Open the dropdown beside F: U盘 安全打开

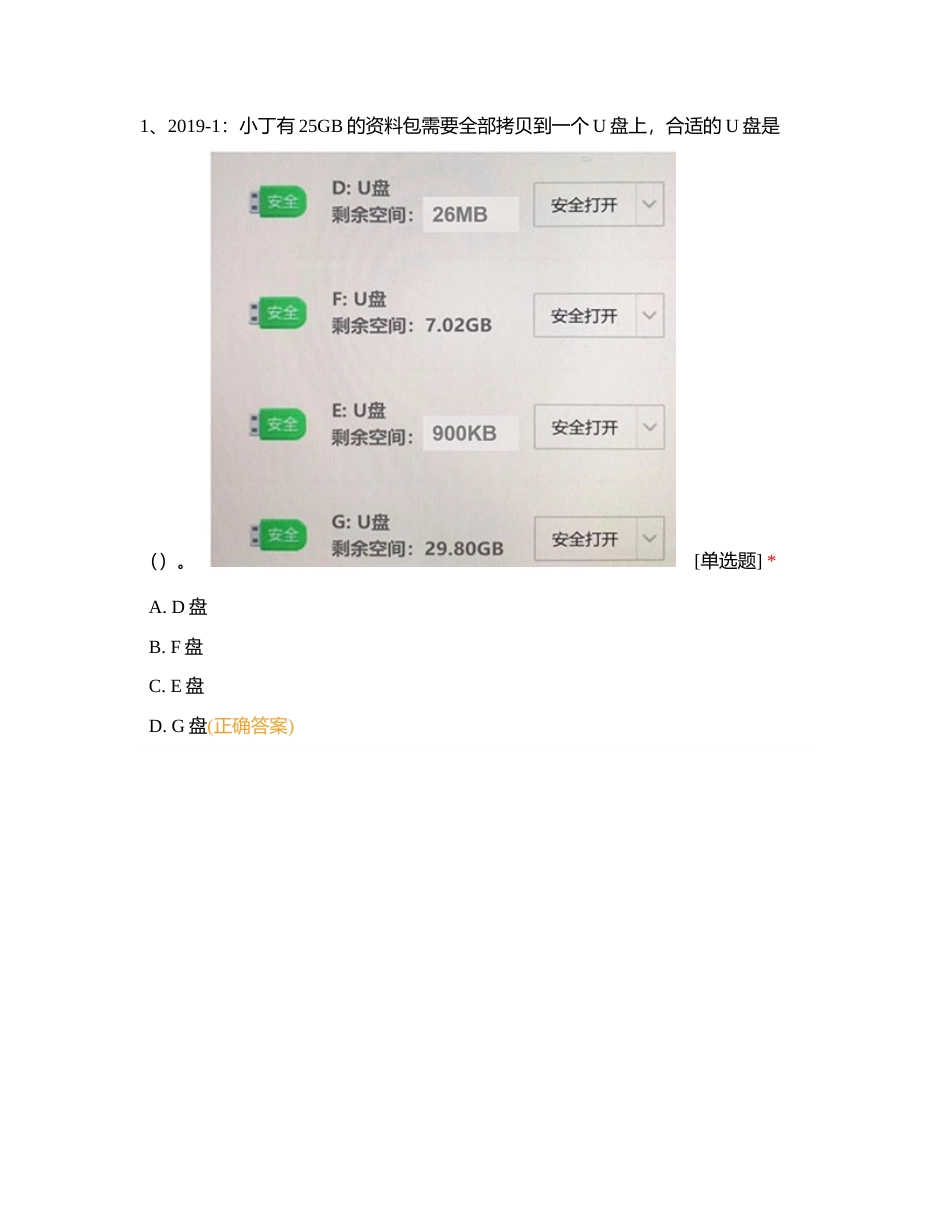[x=650, y=315]
